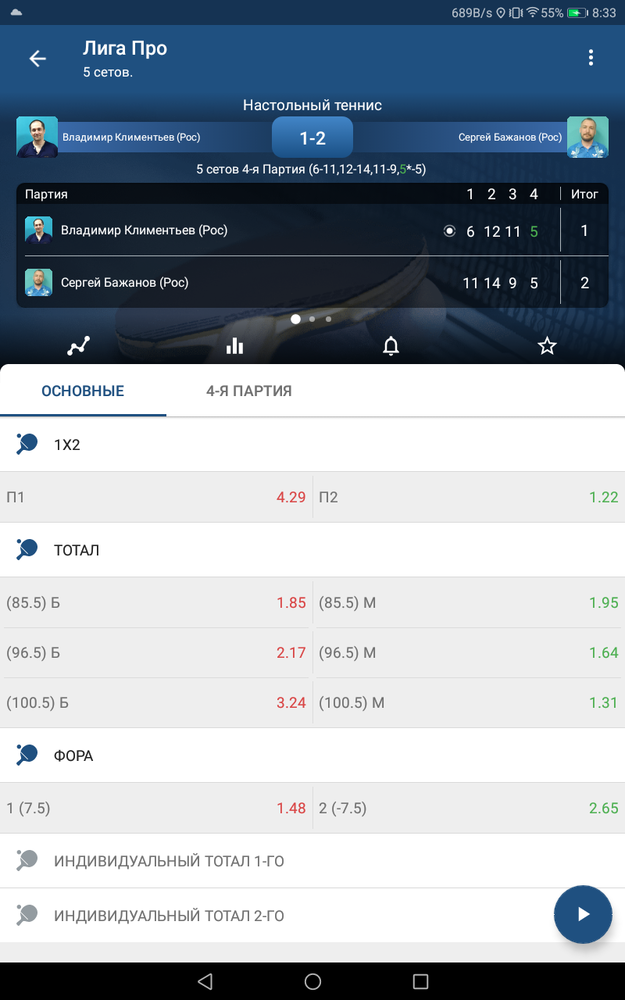The height and width of the screenshot is (1000, 625).
Task: Tap the system home button
Action: click(x=312, y=981)
